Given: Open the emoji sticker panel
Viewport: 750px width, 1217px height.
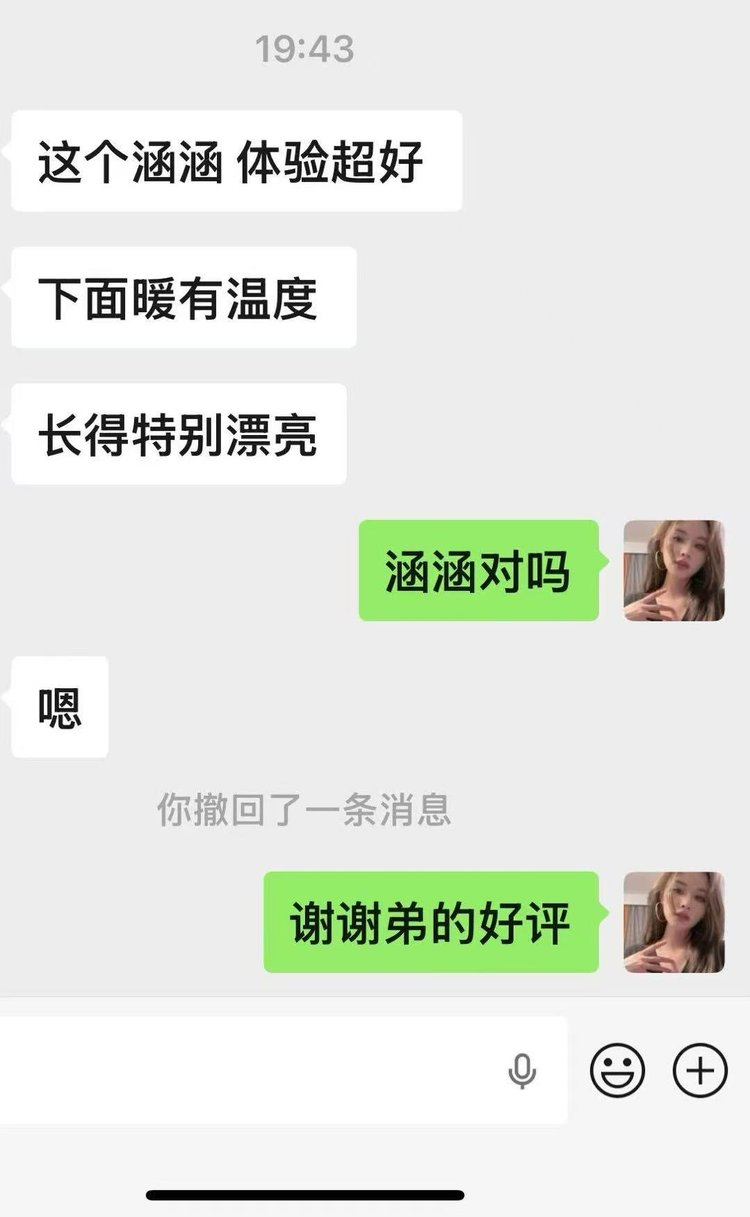Looking at the screenshot, I should 617,1071.
